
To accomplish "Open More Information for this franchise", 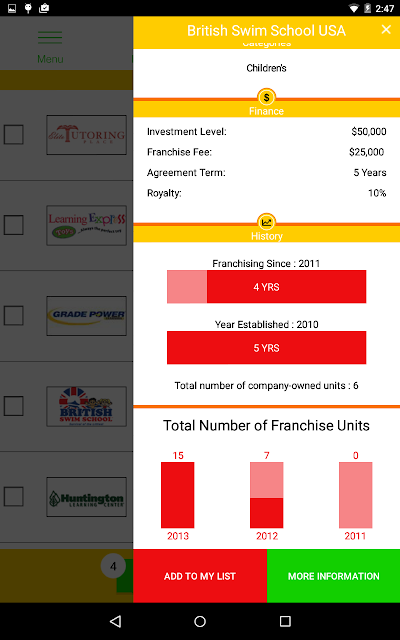I will click(x=333, y=576).
